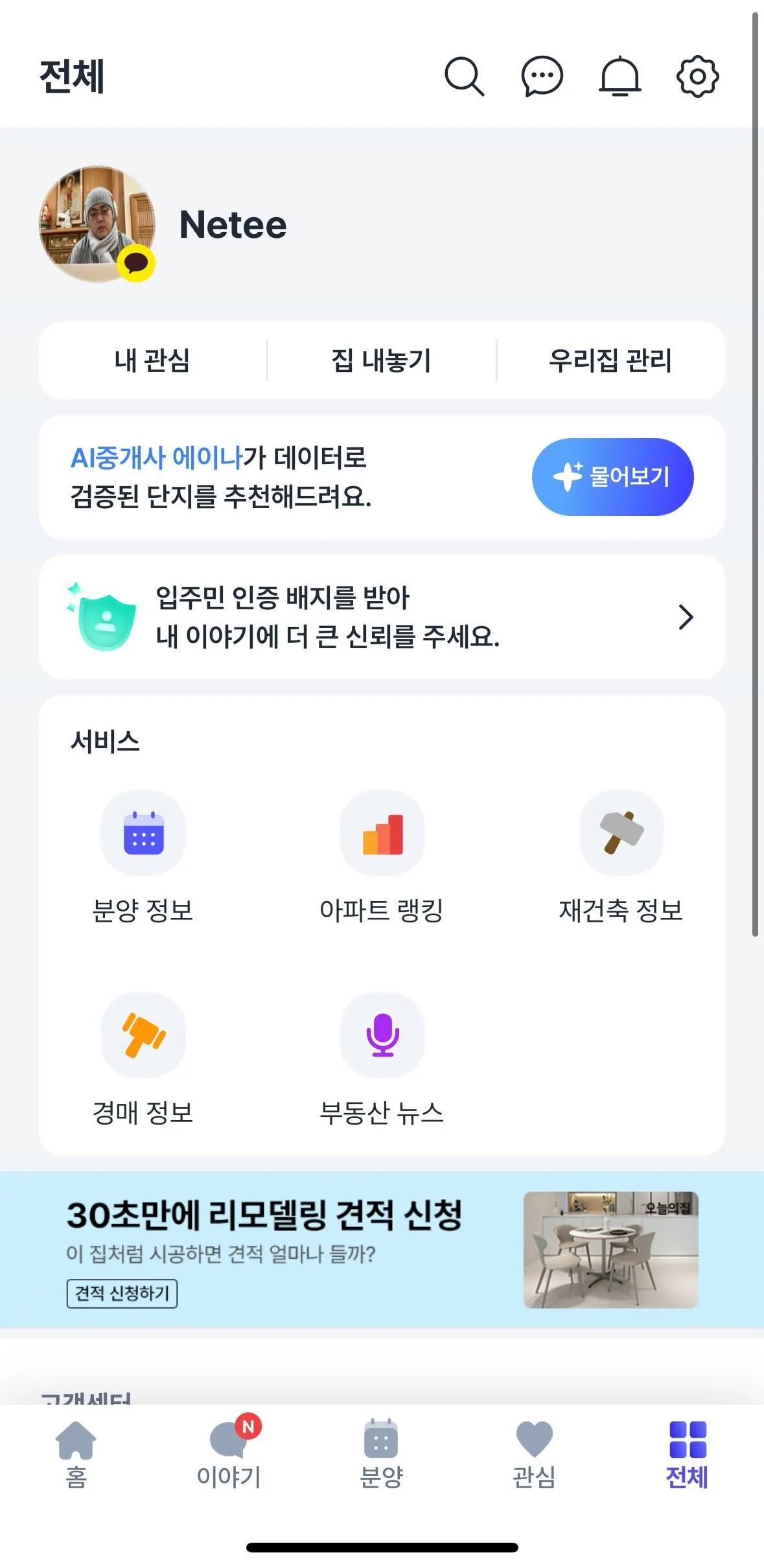Open 재건축 정보 service

pyautogui.click(x=621, y=856)
